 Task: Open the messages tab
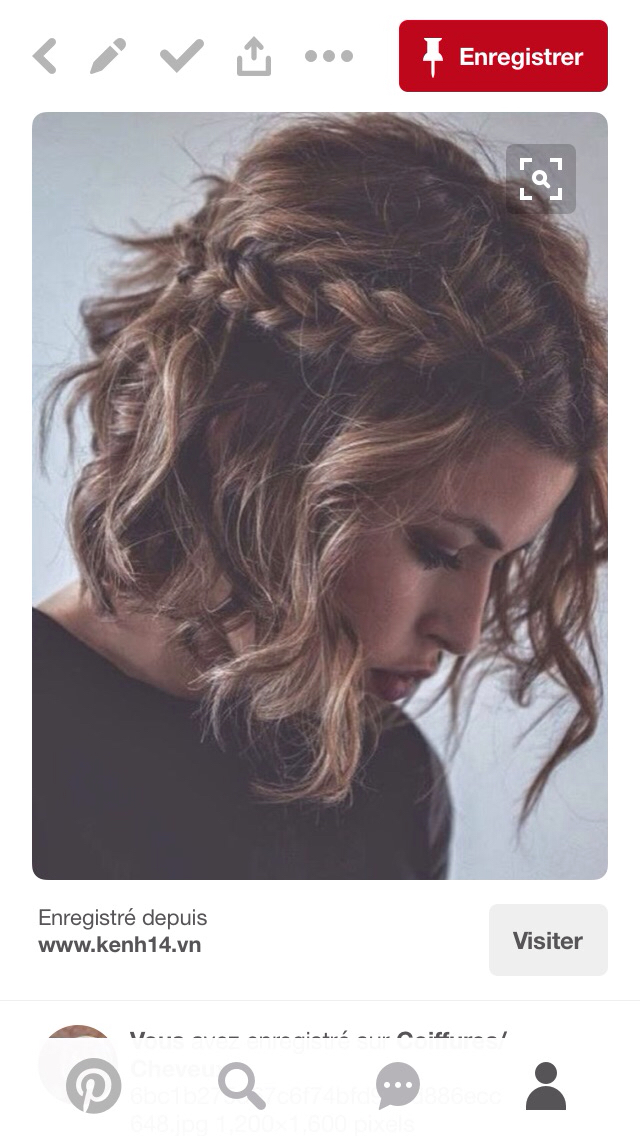(x=397, y=1085)
